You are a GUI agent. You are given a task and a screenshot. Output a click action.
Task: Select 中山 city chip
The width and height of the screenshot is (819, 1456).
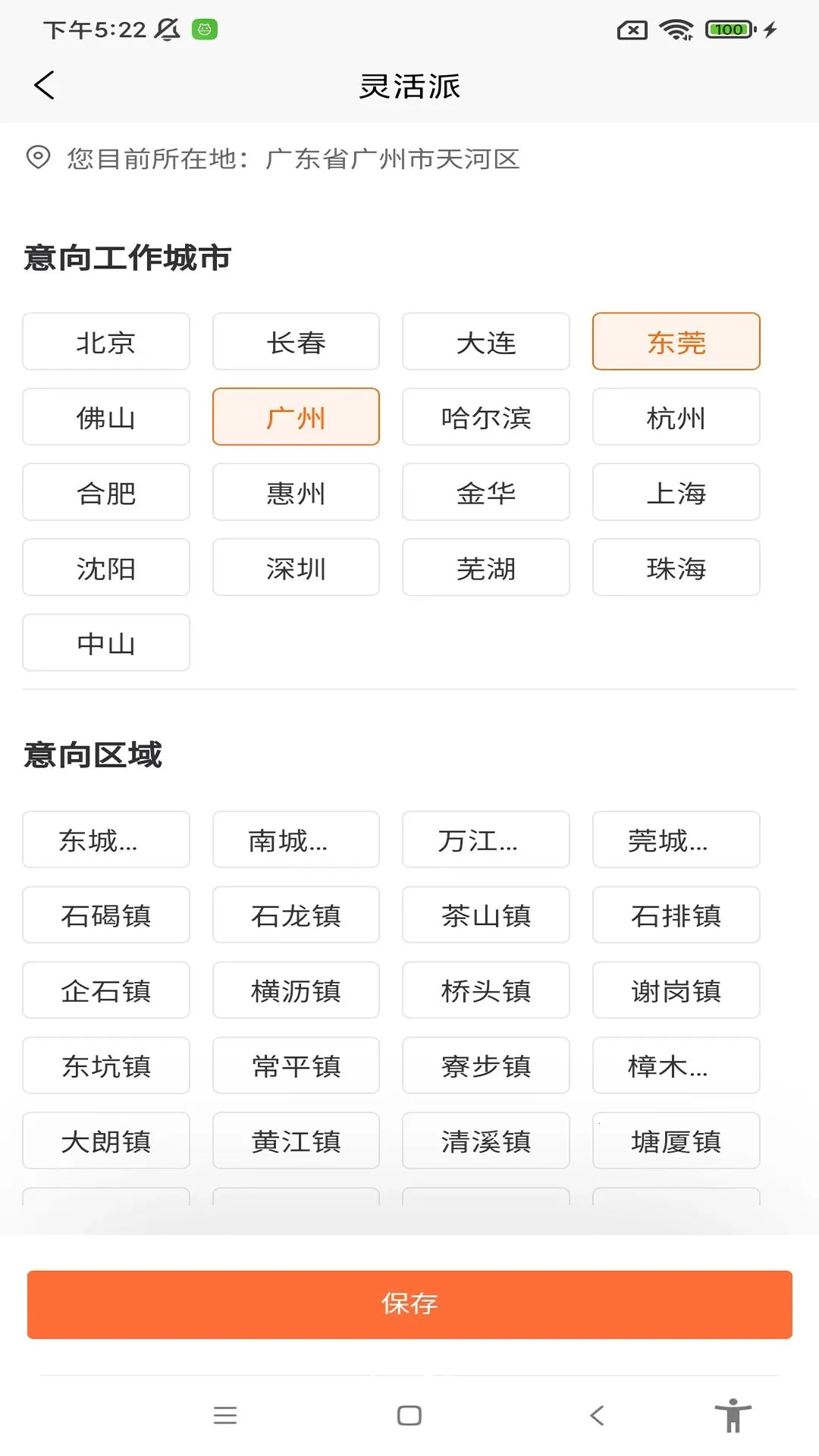(106, 643)
